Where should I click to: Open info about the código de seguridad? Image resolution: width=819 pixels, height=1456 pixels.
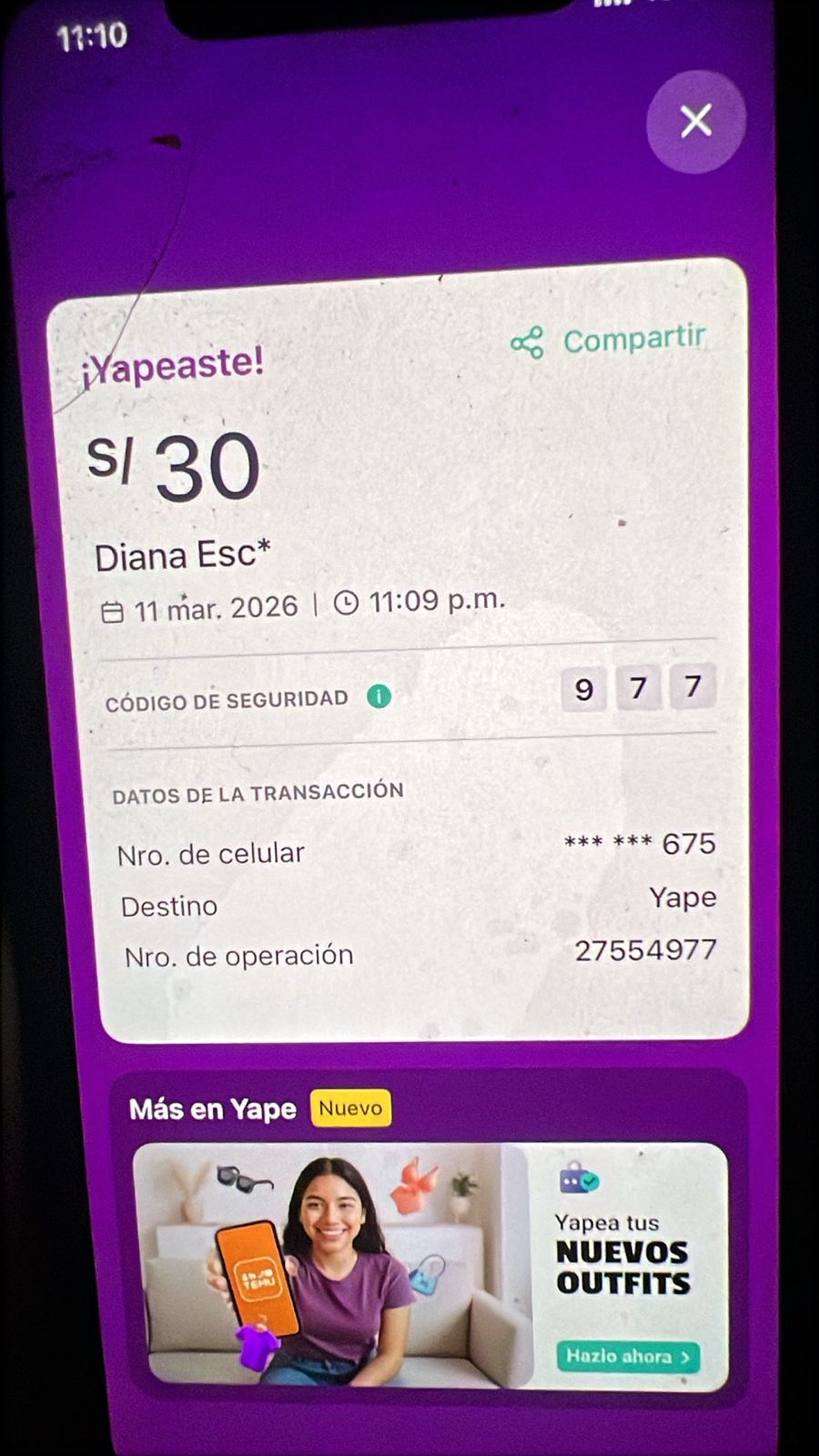click(379, 697)
